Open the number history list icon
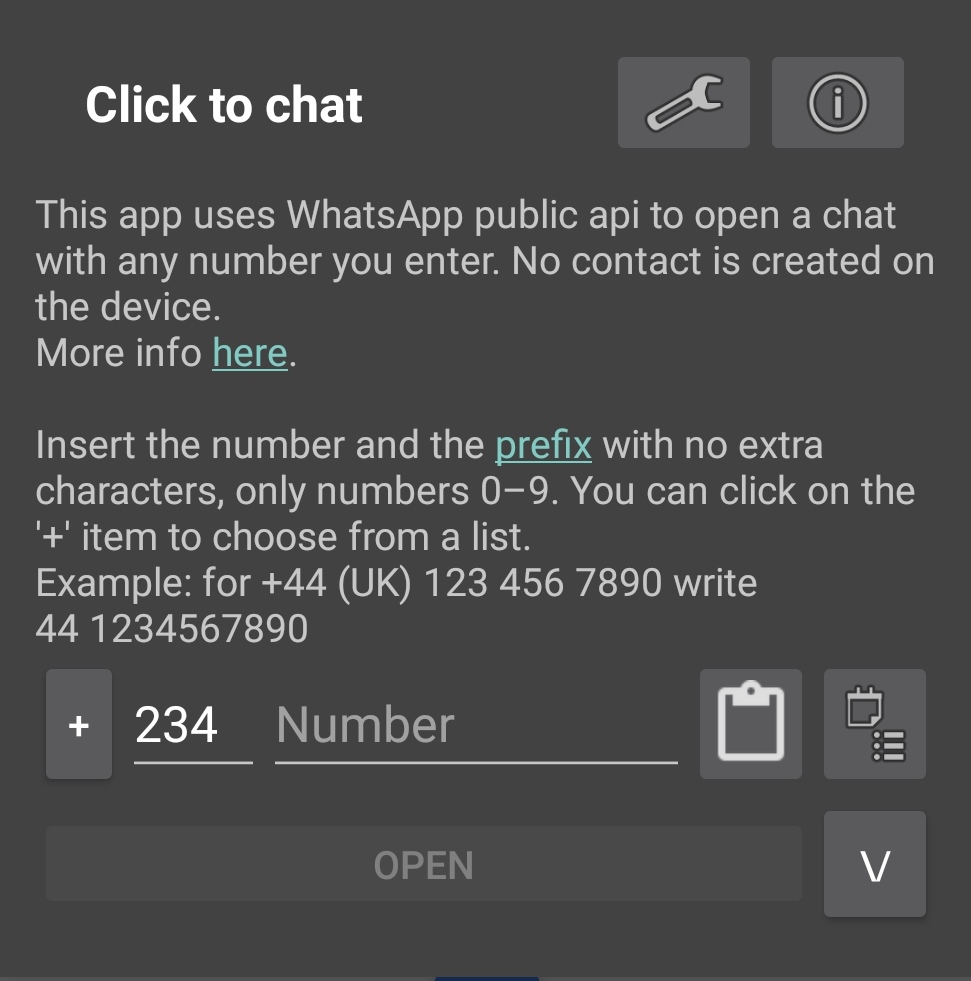The image size is (971, 981). click(874, 725)
